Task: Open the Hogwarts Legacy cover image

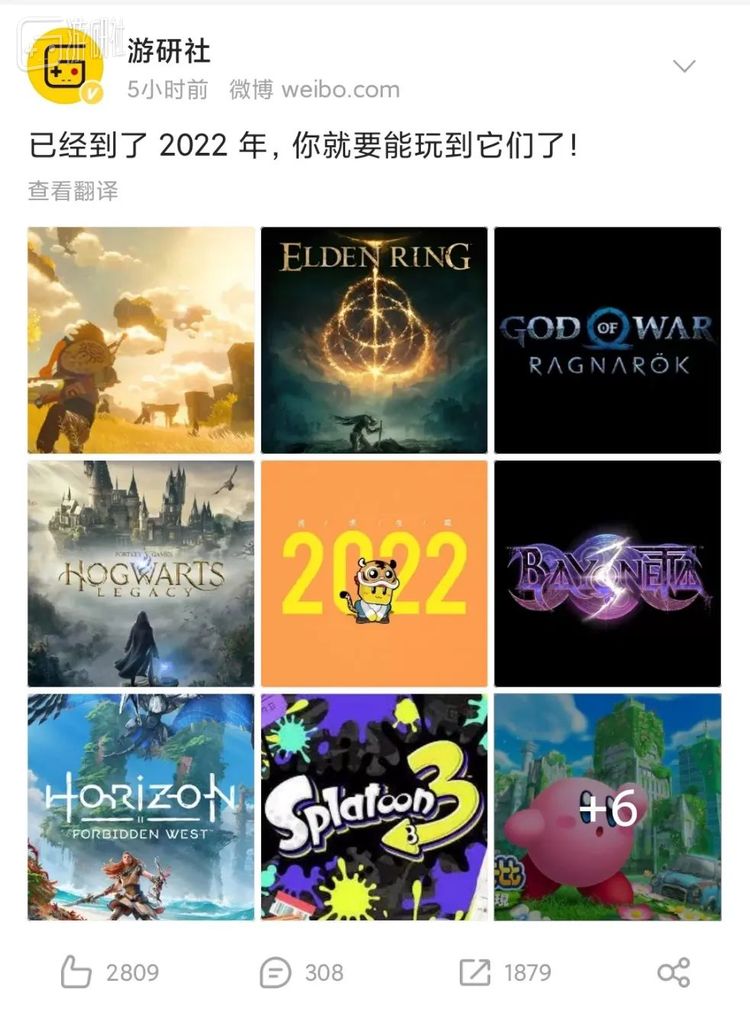Action: (x=140, y=573)
